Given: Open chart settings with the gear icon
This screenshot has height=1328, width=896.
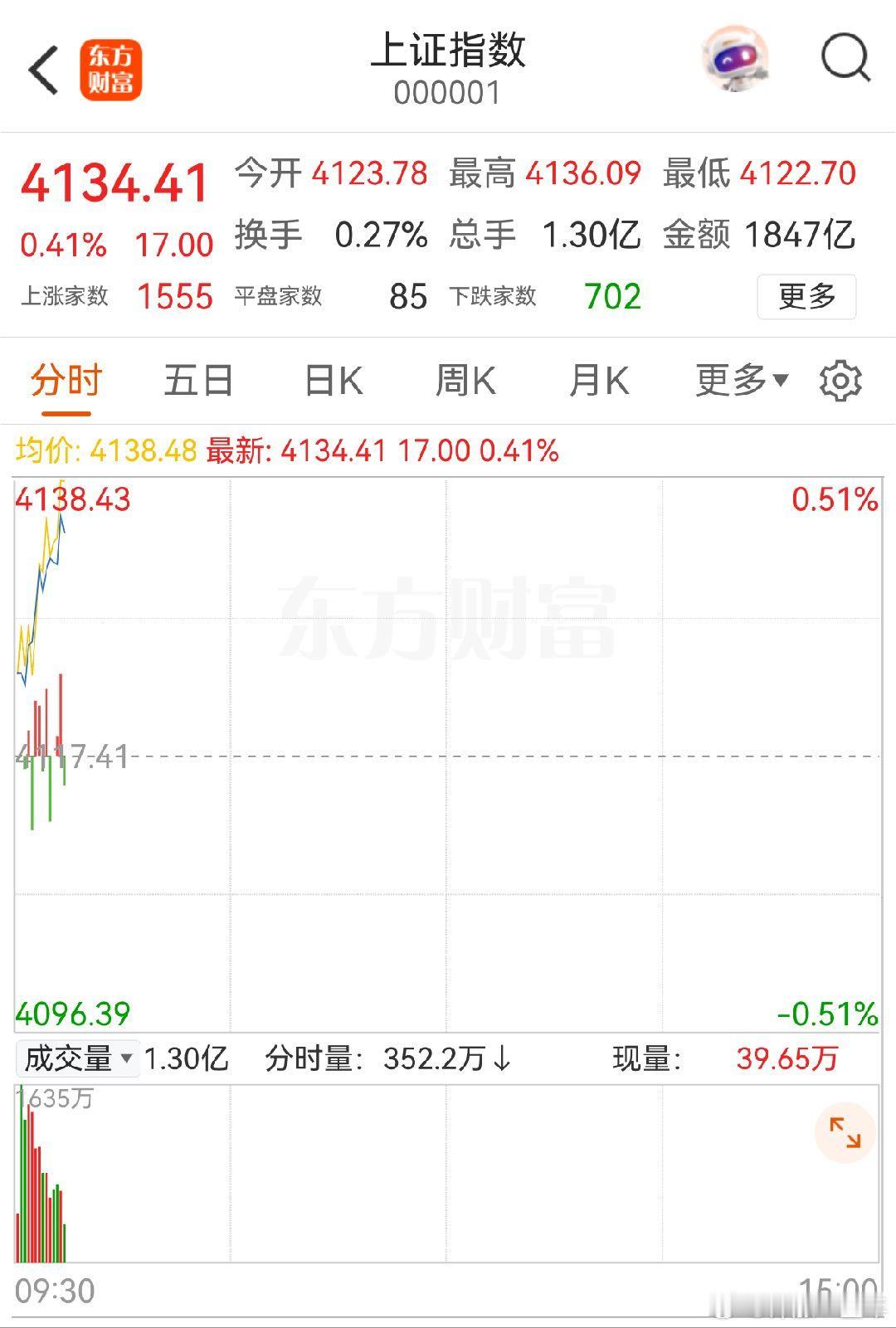Looking at the screenshot, I should coord(840,380).
